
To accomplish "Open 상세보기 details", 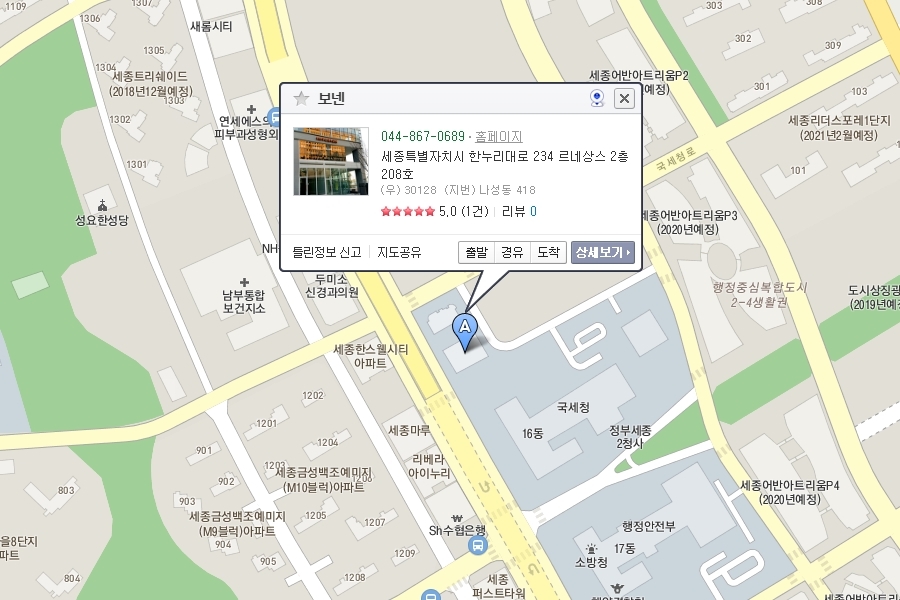I will pyautogui.click(x=603, y=252).
